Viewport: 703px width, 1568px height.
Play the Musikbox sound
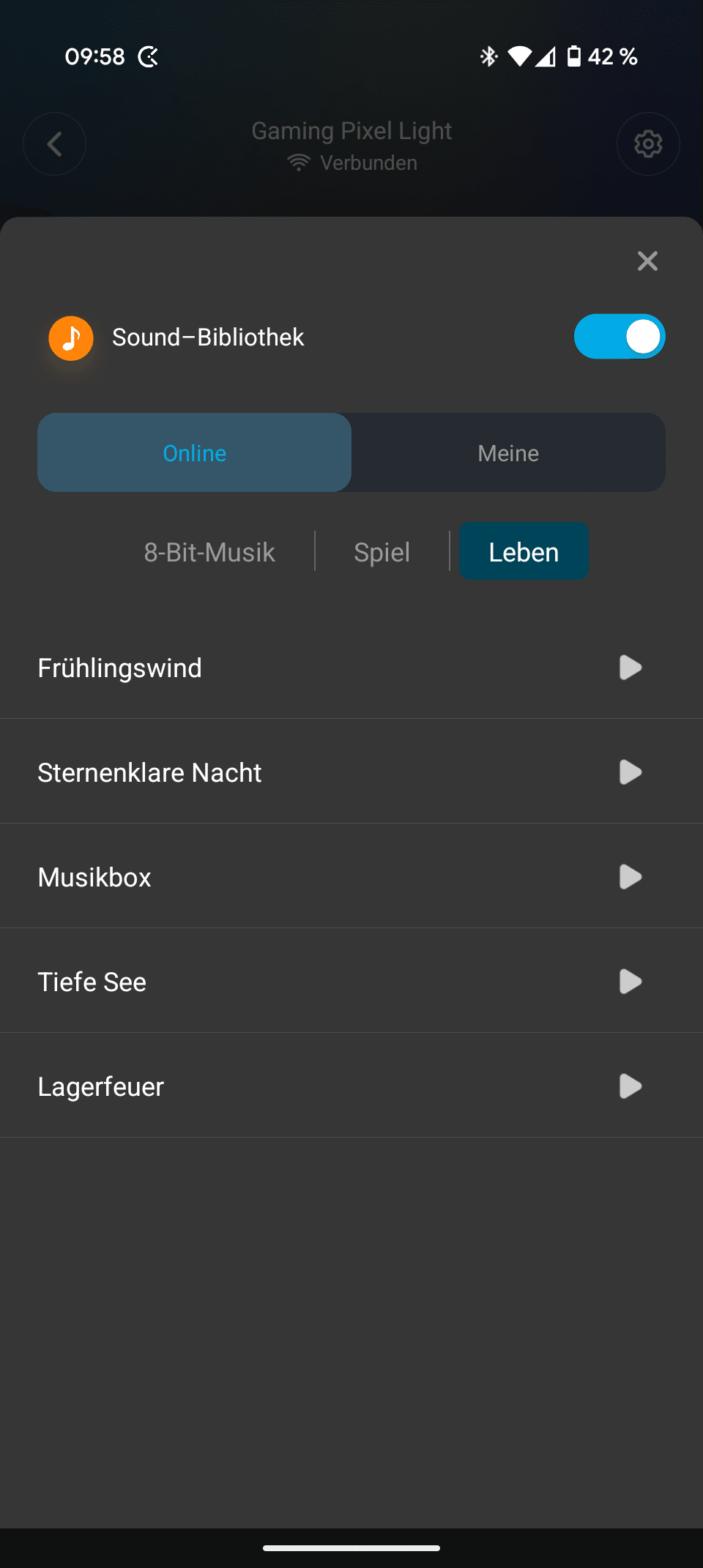click(630, 877)
